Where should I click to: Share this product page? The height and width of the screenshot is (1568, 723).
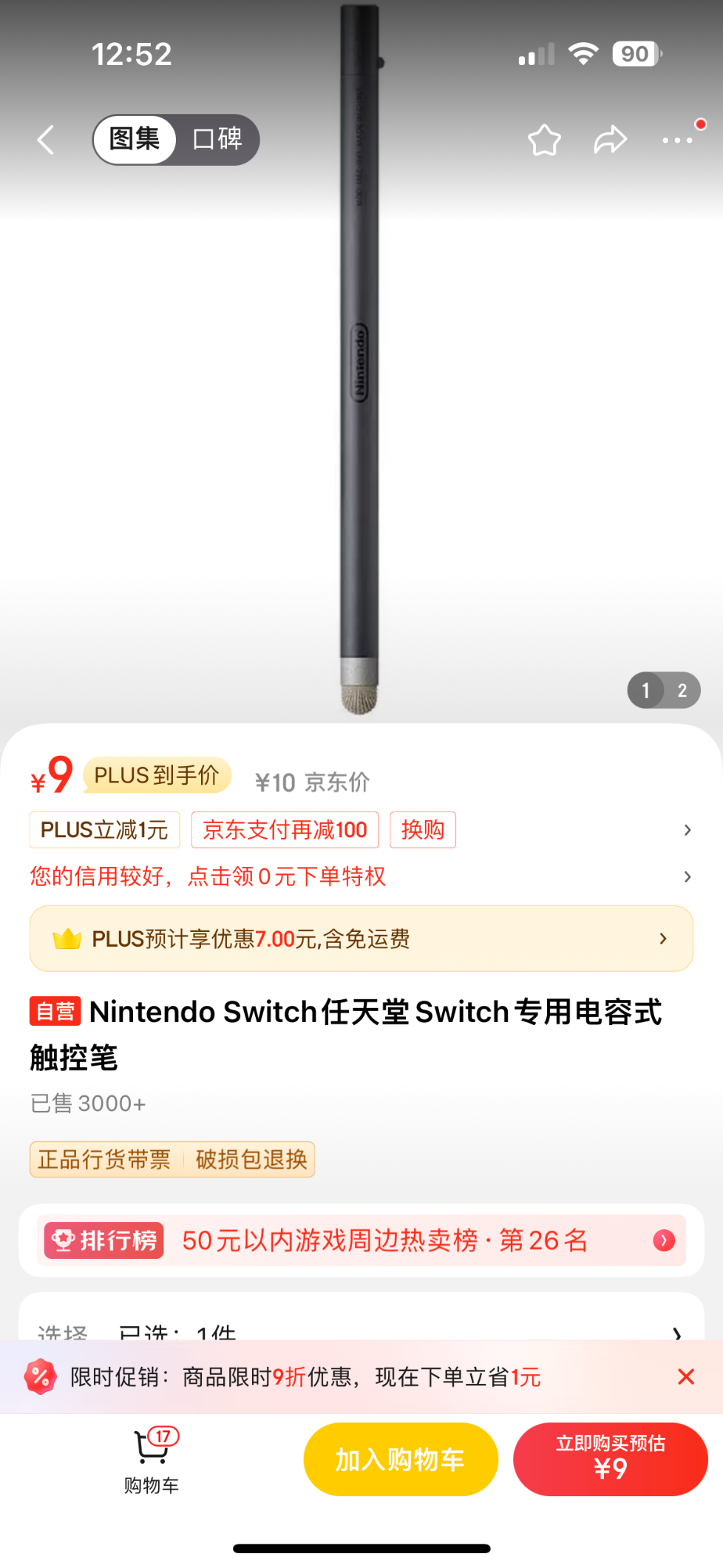611,140
